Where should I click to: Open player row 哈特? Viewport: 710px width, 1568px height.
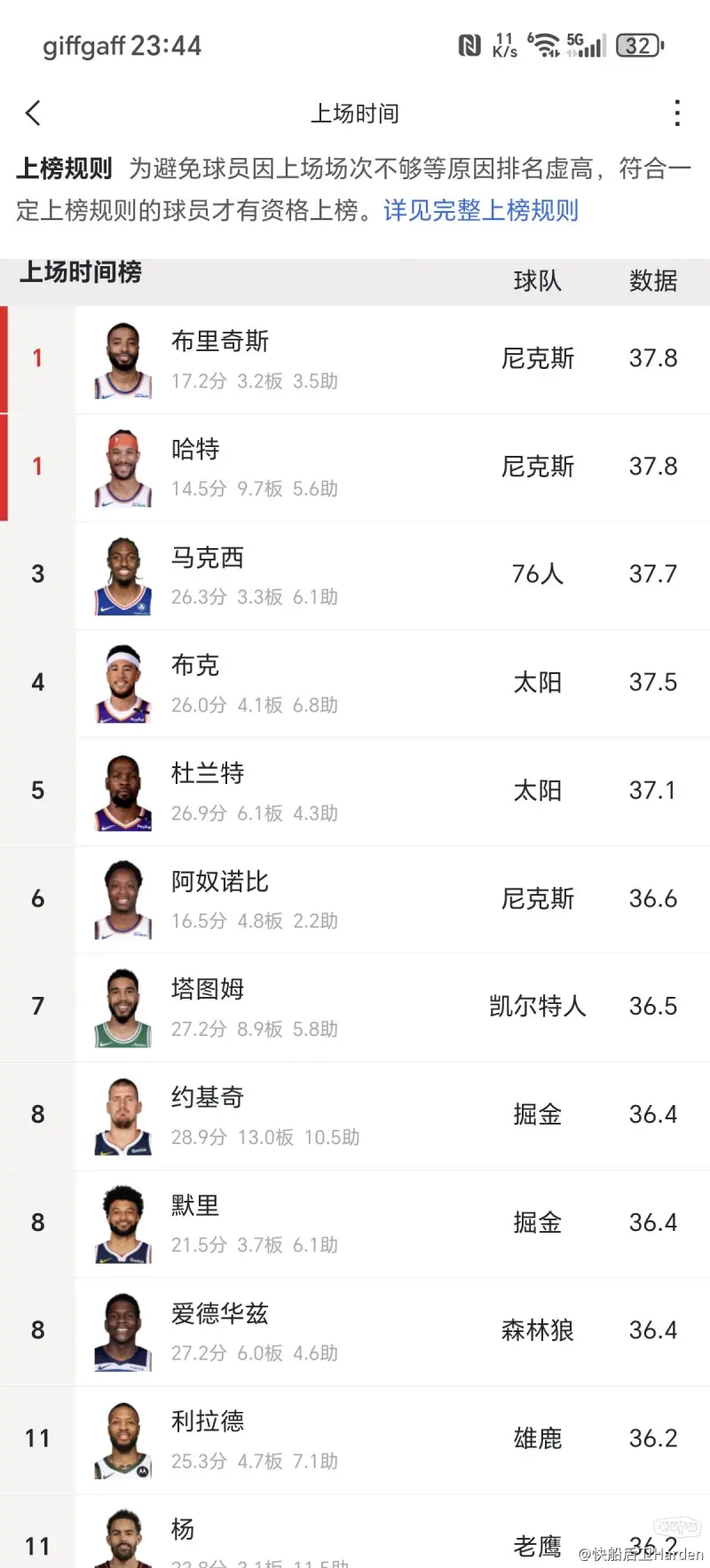point(355,467)
